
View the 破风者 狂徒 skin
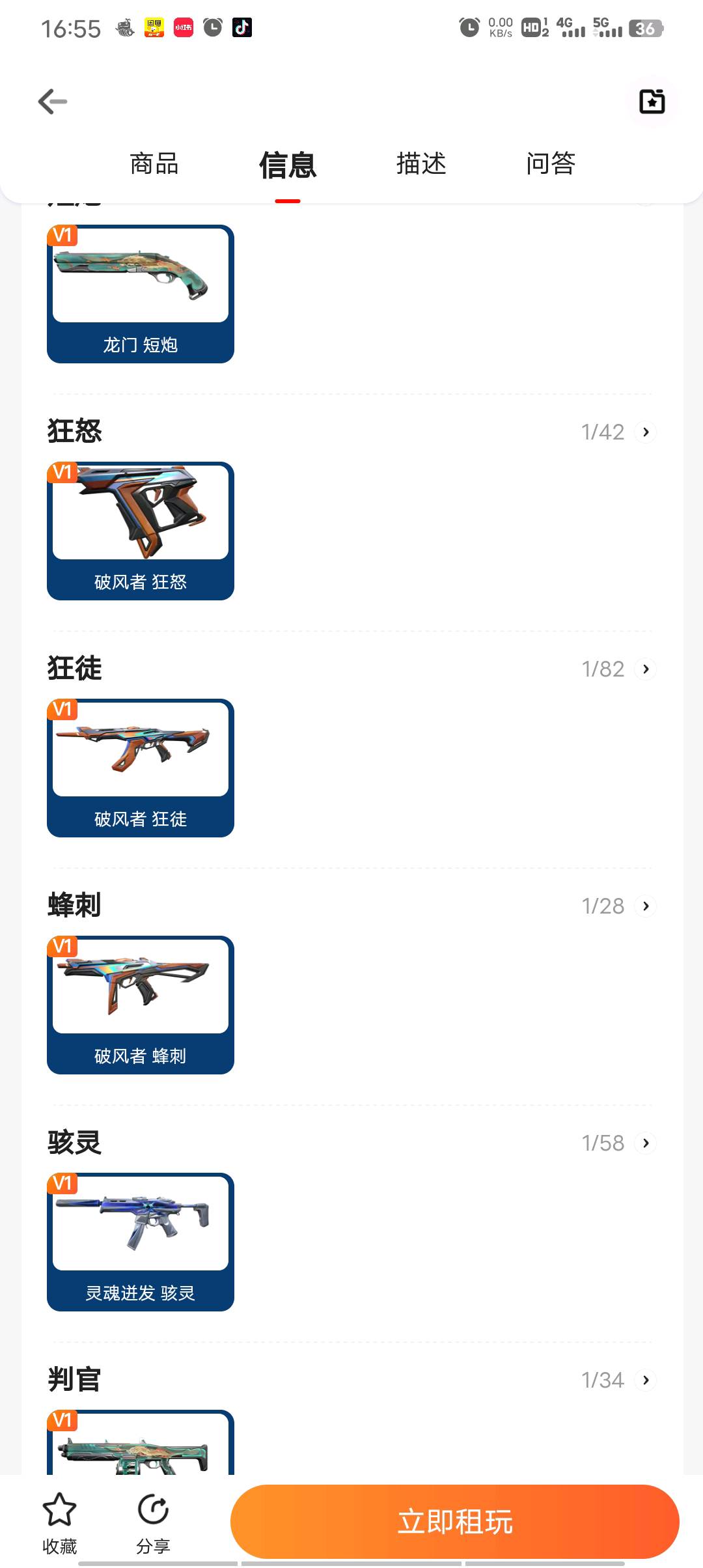tap(141, 768)
